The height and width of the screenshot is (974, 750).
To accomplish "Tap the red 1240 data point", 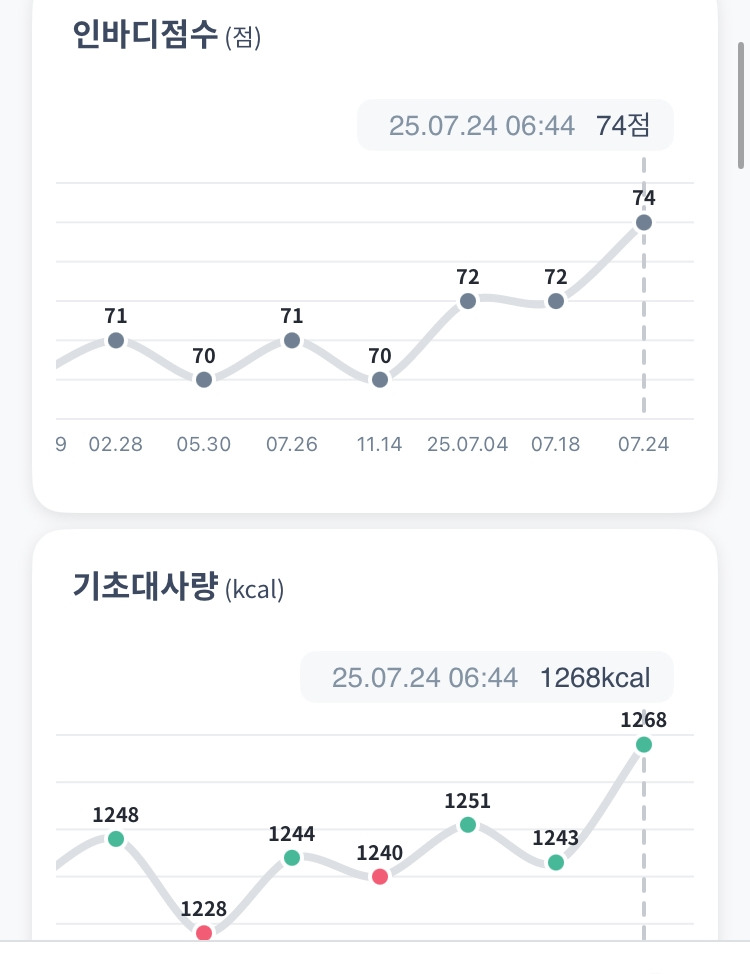I will [379, 875].
